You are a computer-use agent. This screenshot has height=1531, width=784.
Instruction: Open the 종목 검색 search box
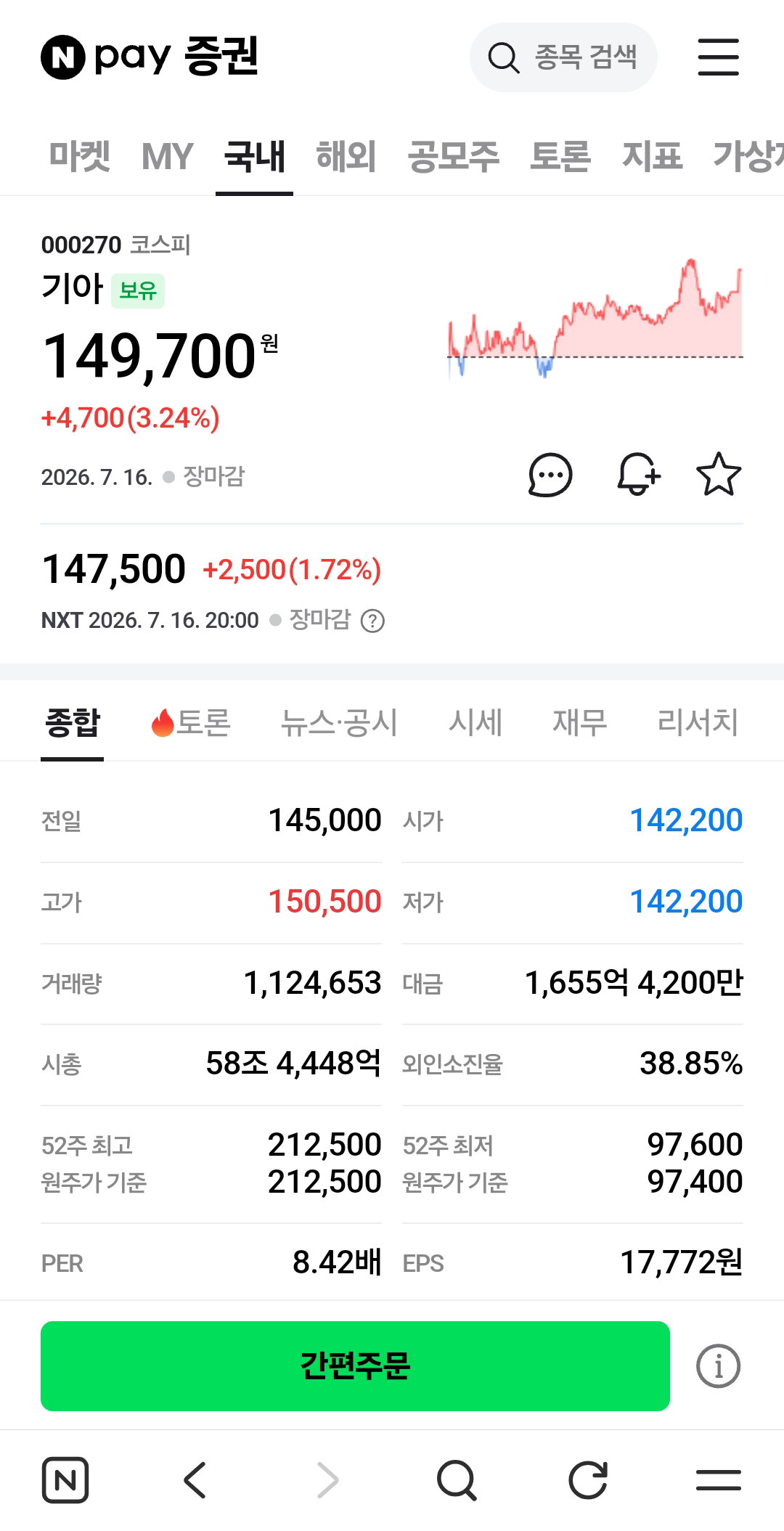[563, 57]
